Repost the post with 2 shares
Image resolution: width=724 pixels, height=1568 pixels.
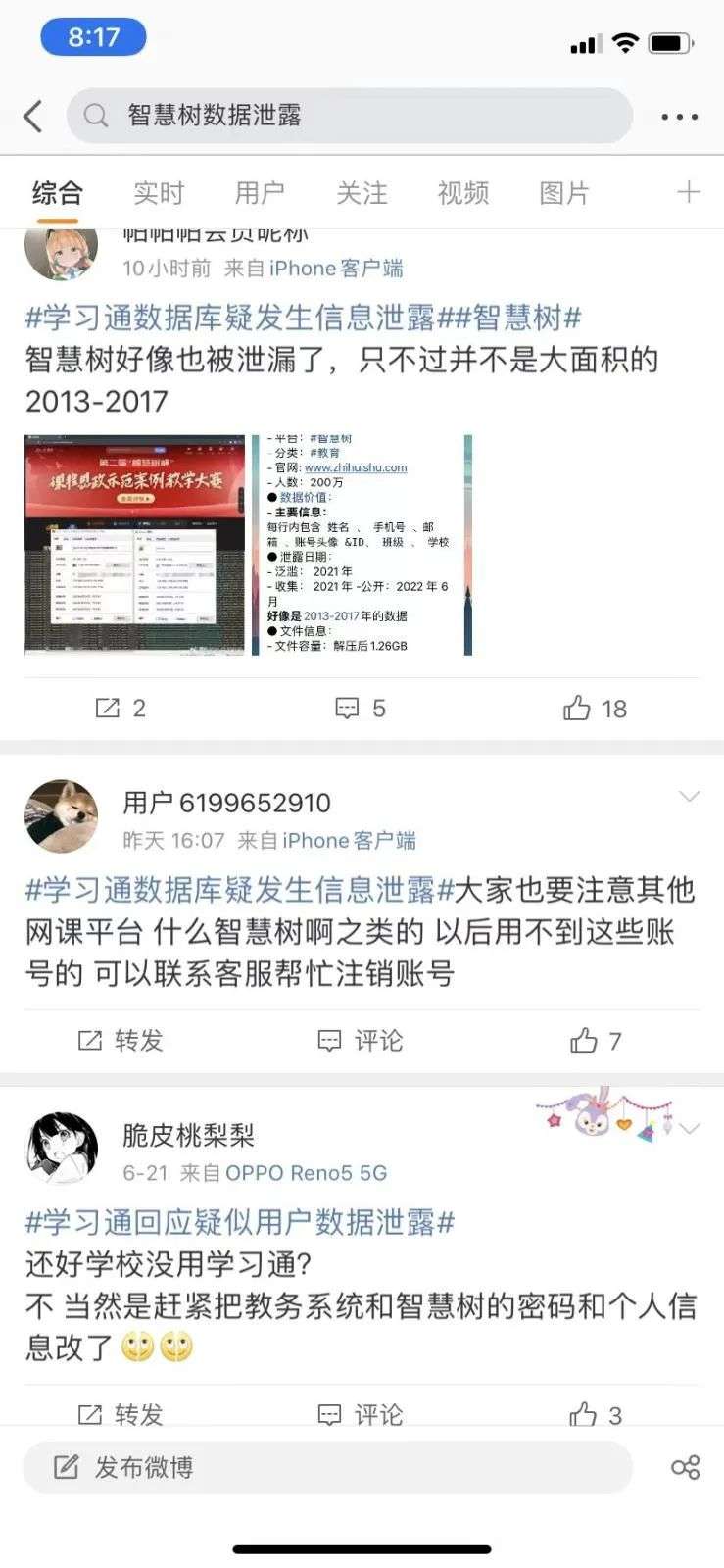(x=120, y=709)
